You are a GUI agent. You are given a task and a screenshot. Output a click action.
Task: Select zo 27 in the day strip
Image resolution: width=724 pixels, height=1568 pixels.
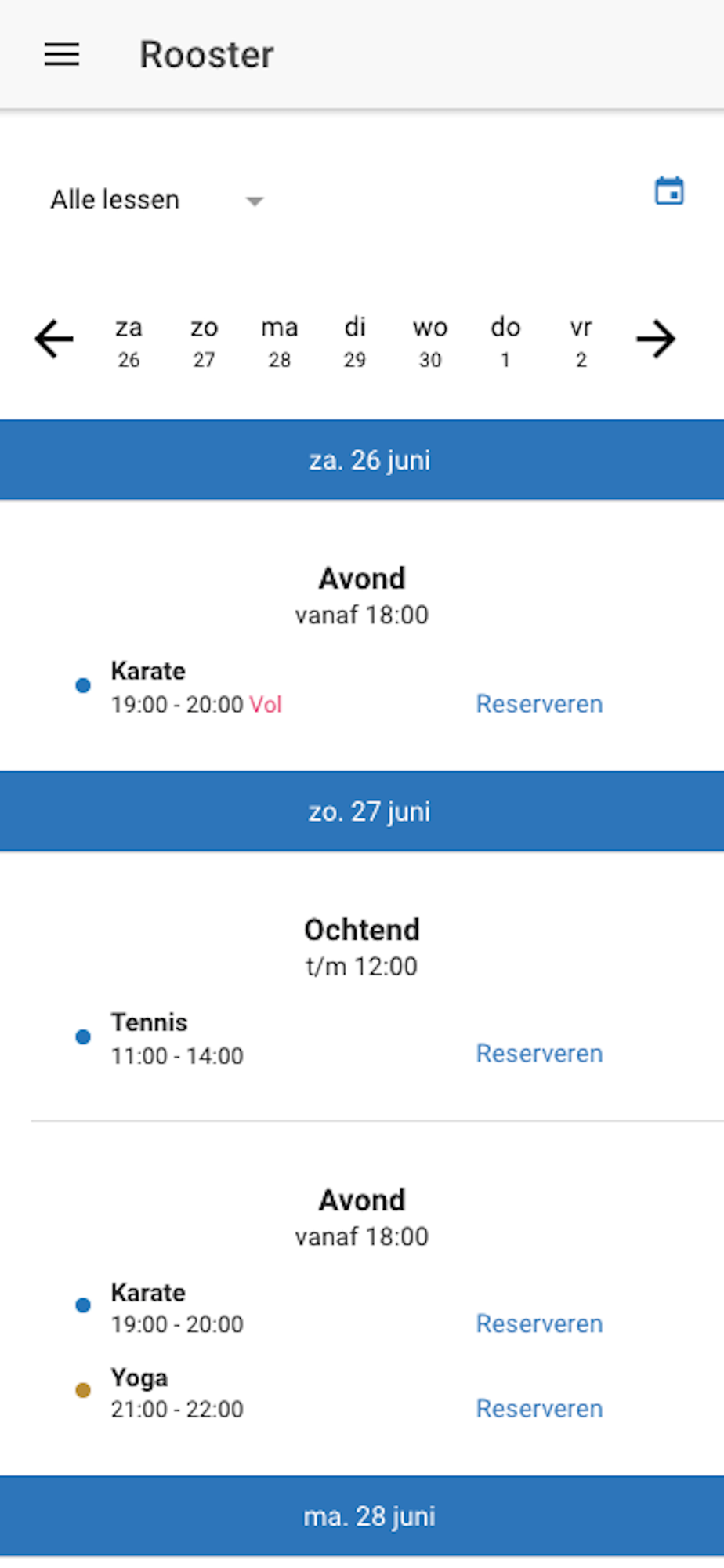pyautogui.click(x=204, y=341)
